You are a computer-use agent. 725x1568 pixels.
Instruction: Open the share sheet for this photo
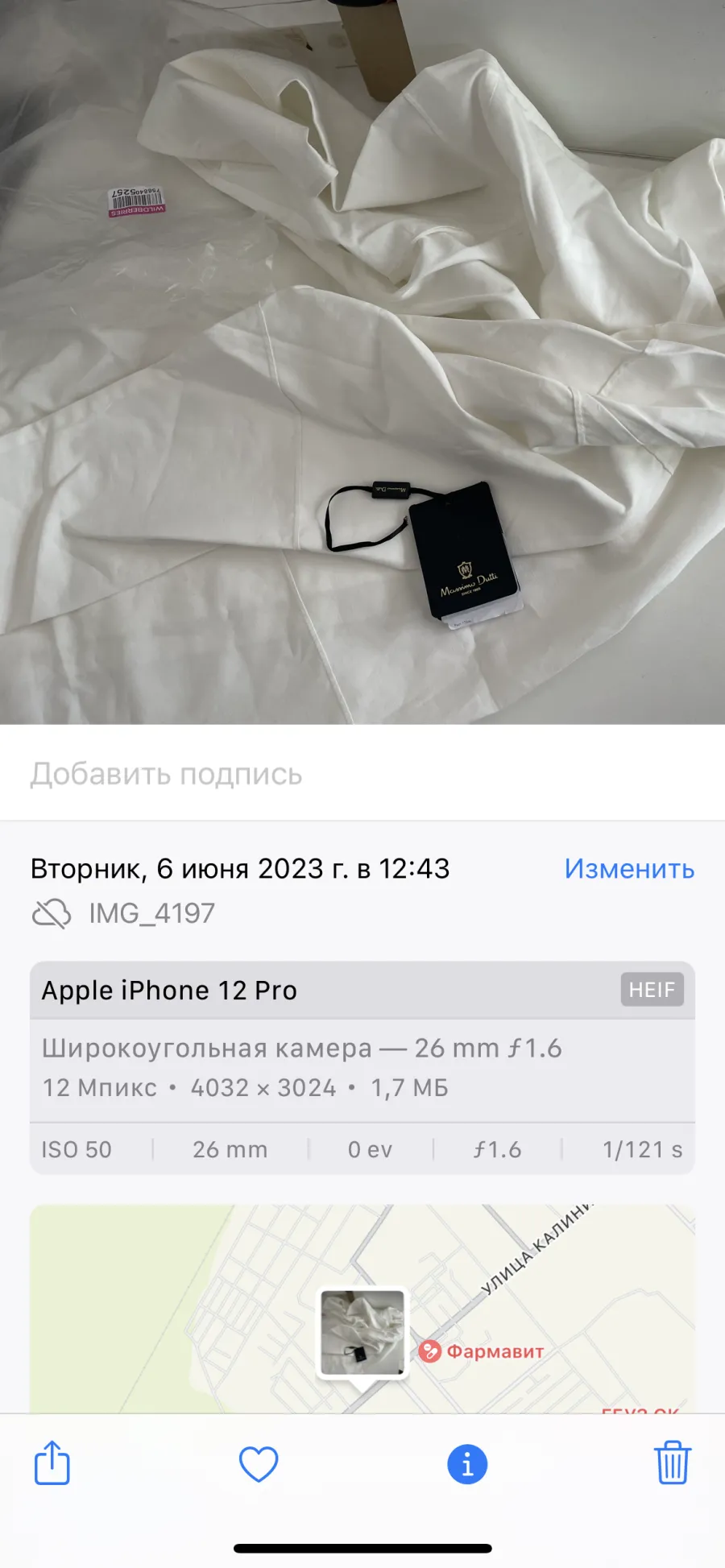[52, 1463]
